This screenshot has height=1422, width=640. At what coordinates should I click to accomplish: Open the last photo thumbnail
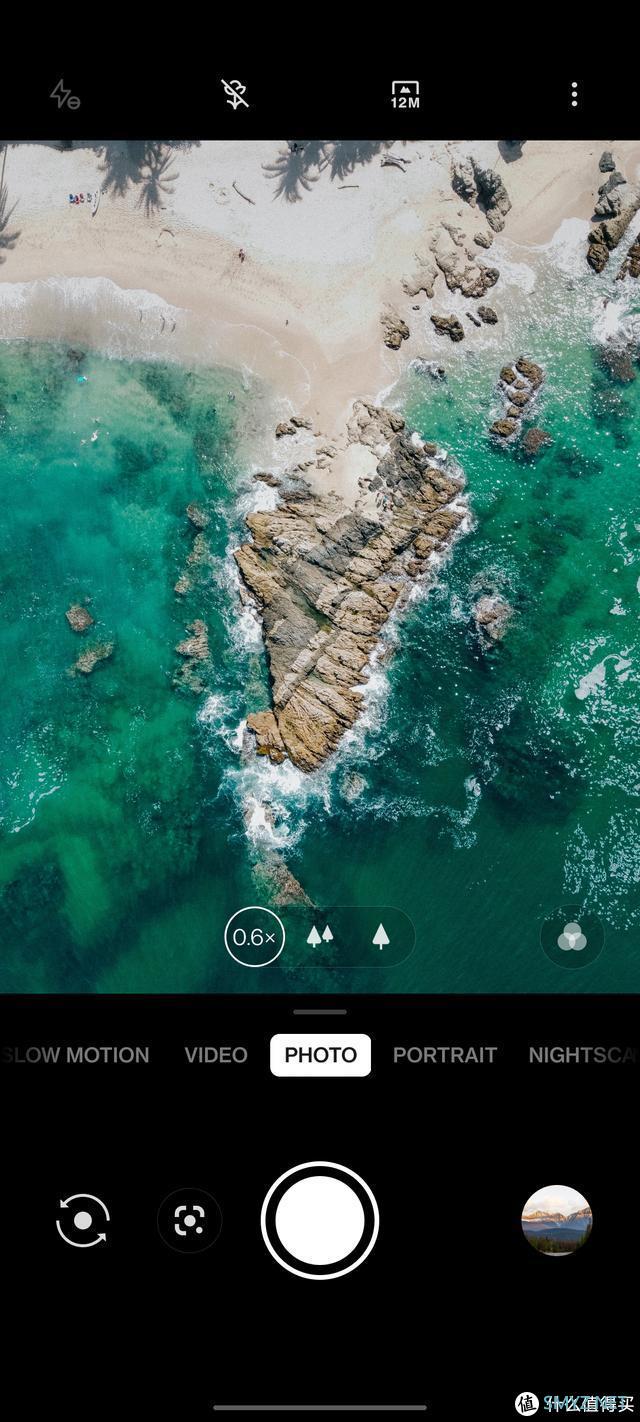click(557, 1220)
